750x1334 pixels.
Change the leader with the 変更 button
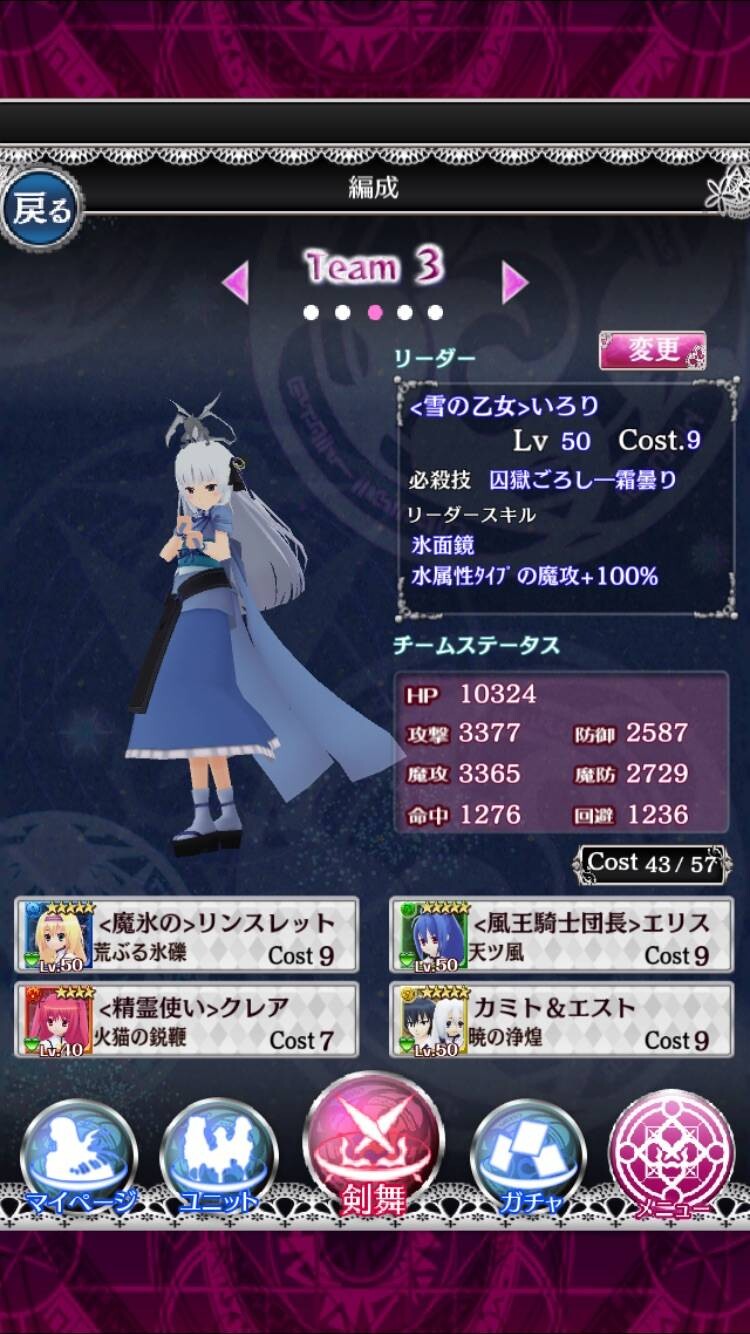click(652, 350)
